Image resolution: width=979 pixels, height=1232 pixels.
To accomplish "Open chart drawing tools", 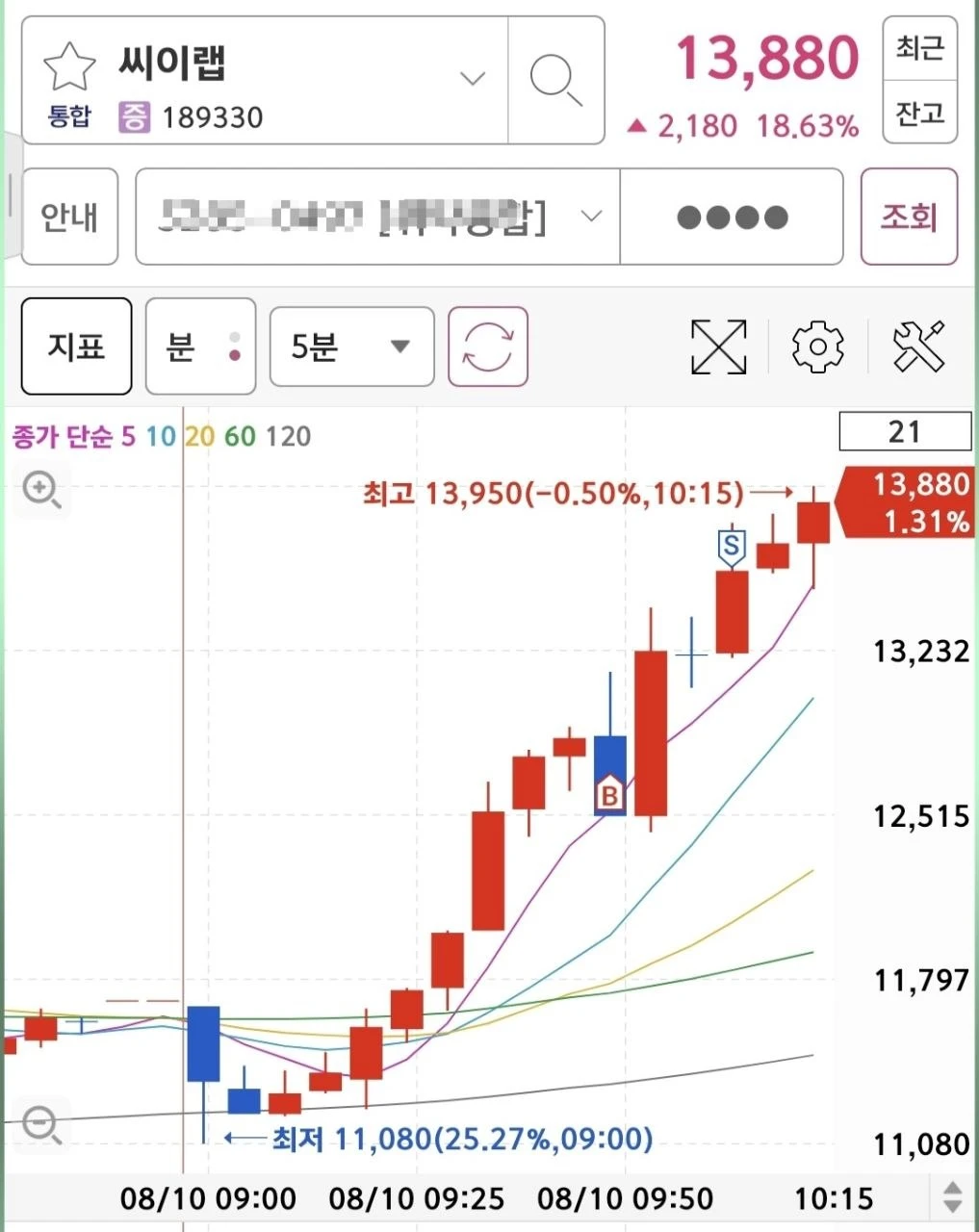I will [x=919, y=346].
